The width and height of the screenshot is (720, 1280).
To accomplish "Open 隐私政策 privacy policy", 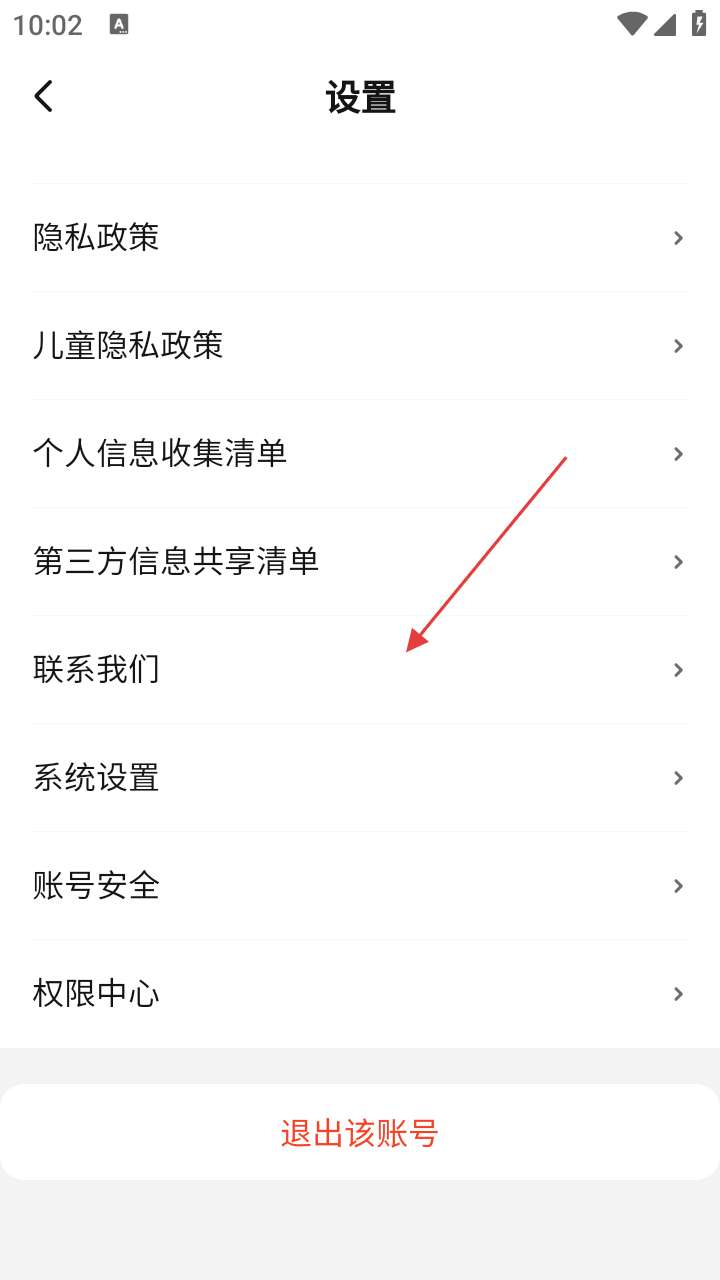I will 360,238.
